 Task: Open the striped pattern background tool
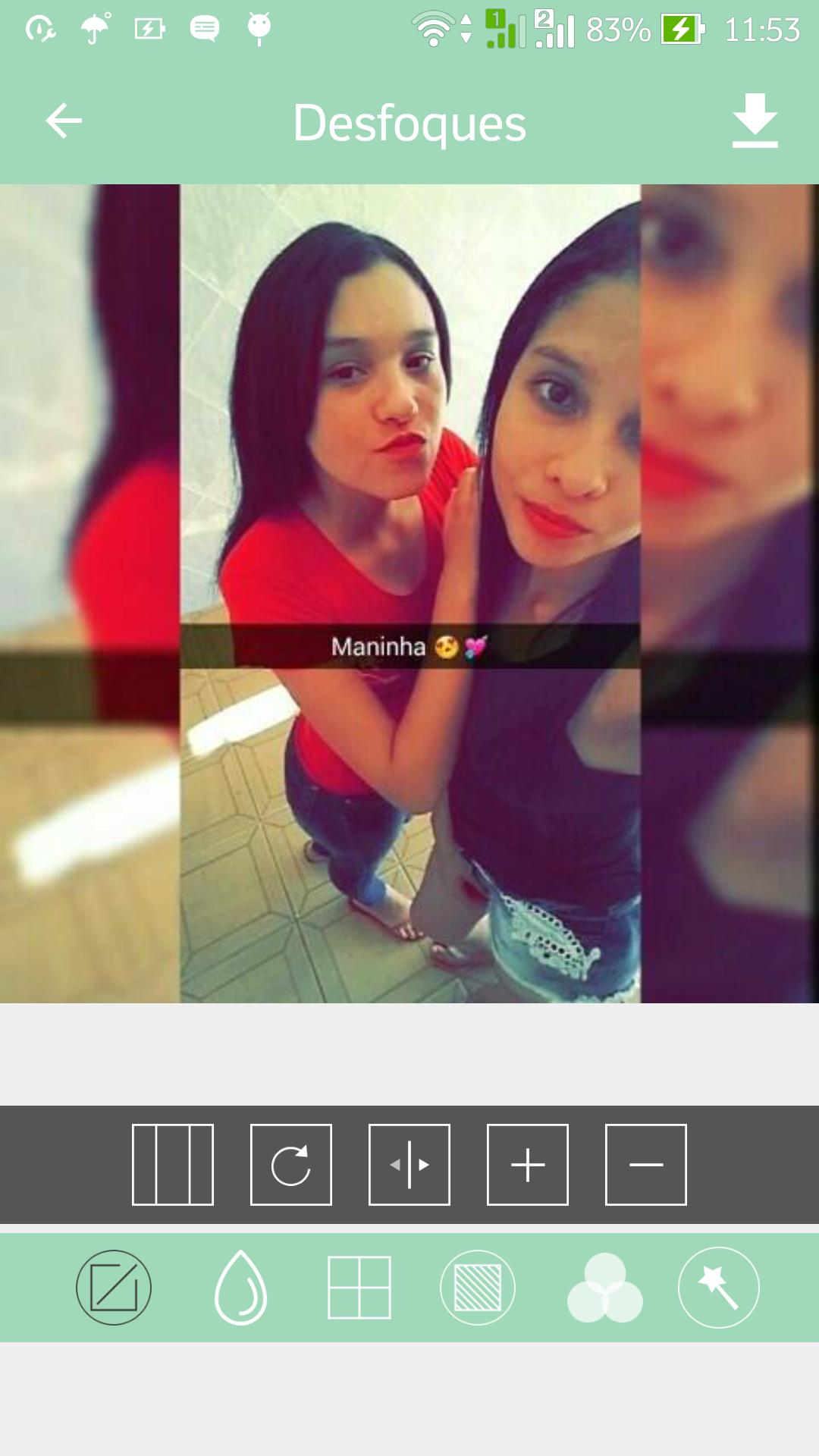coord(478,1288)
